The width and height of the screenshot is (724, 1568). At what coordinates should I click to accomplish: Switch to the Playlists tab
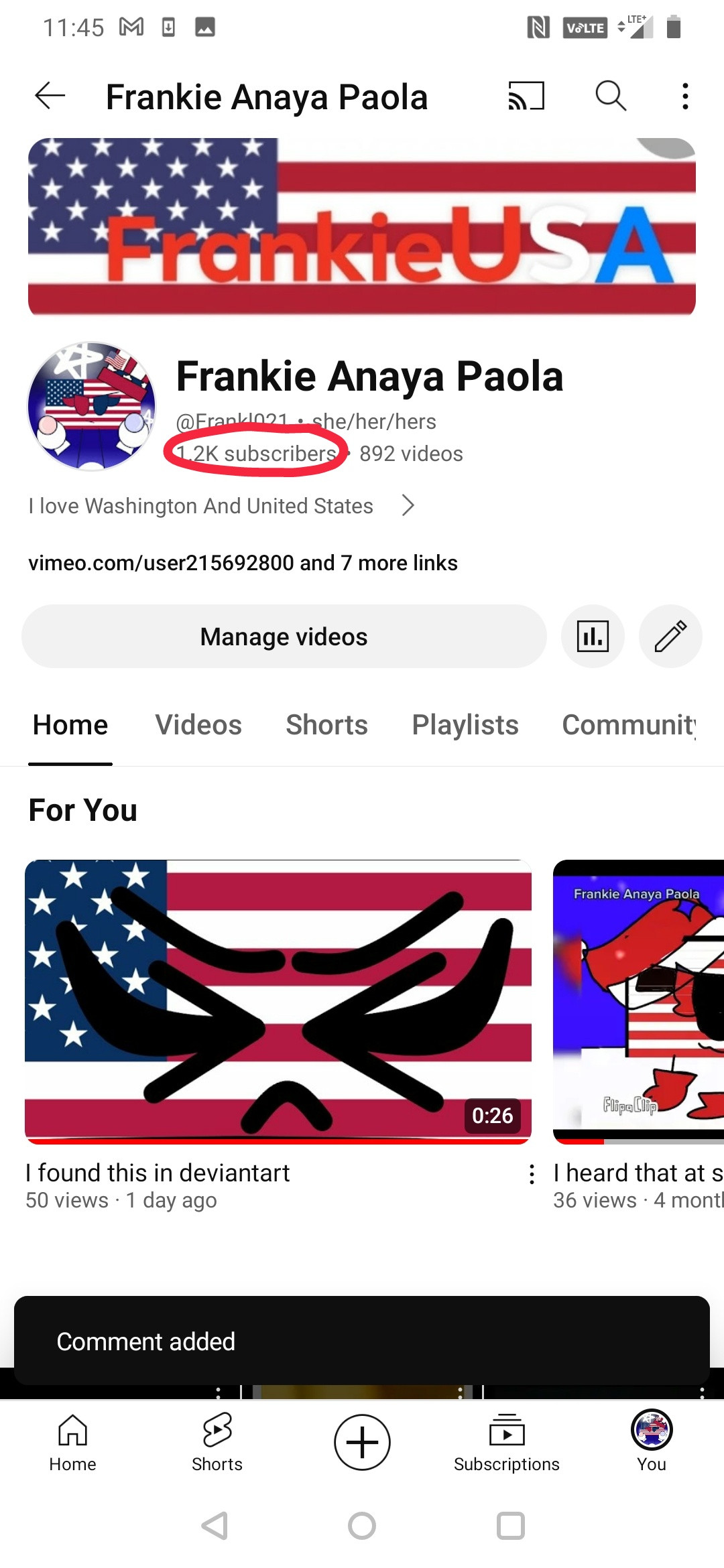(465, 725)
